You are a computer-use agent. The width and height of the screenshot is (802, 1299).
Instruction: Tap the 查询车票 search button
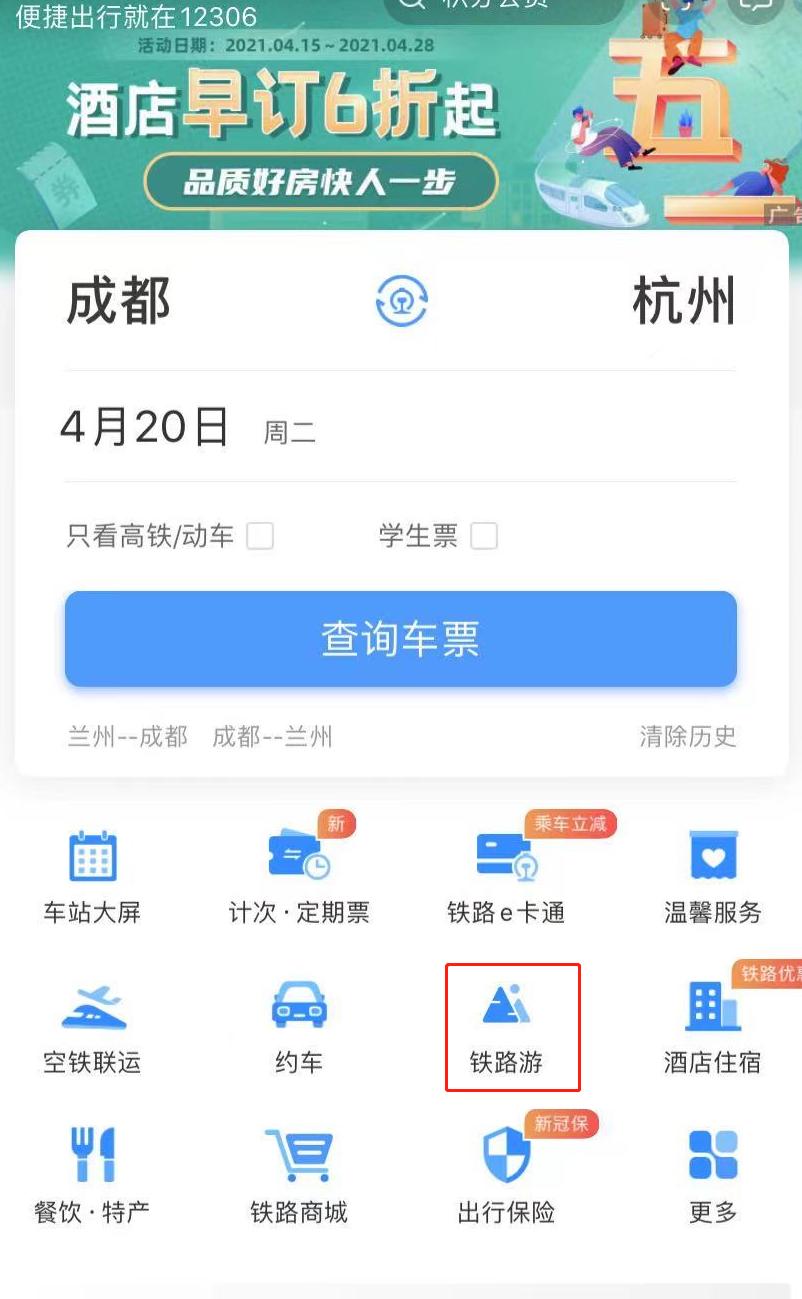coord(400,639)
